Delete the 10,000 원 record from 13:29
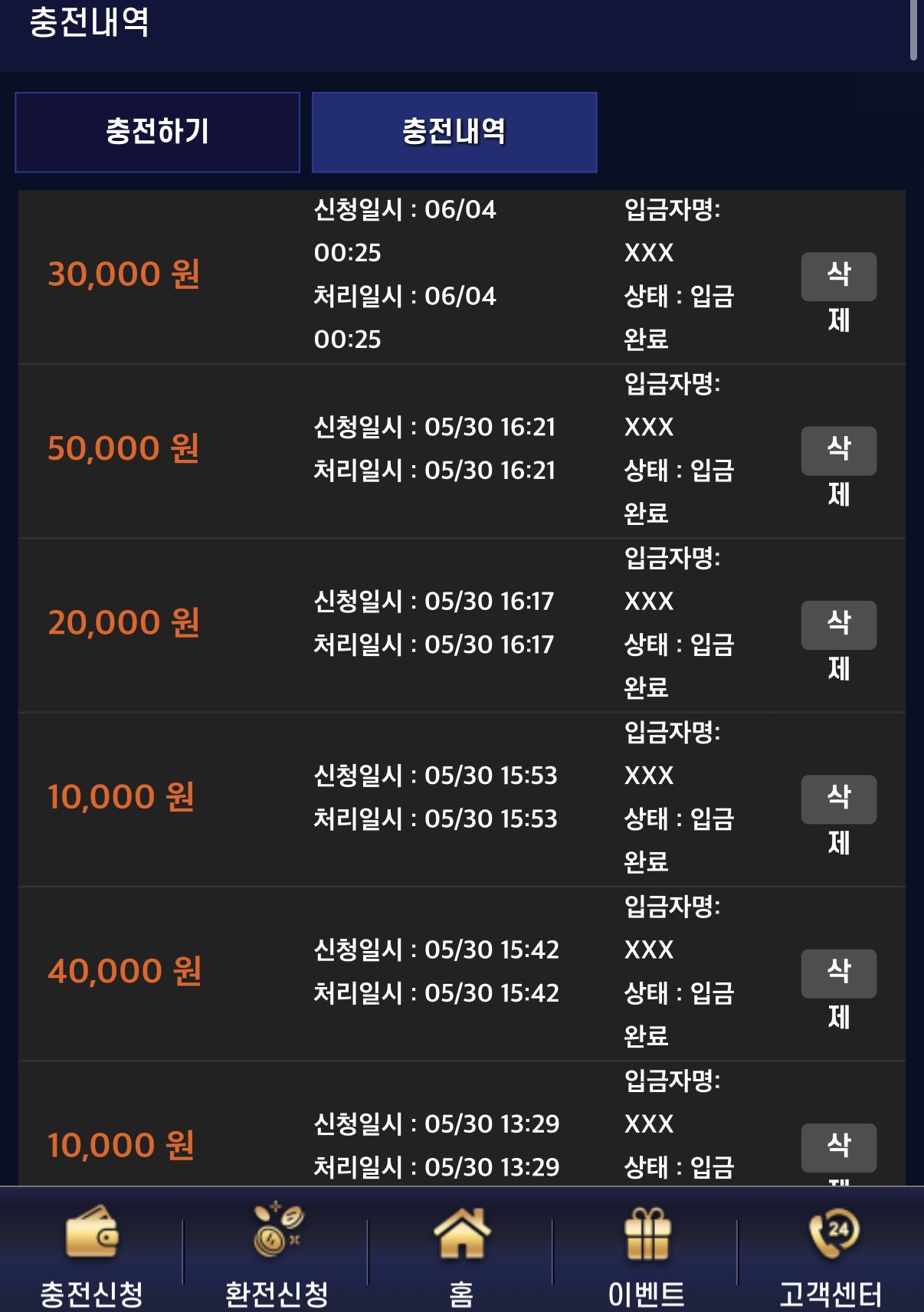924x1312 pixels. pyautogui.click(x=839, y=1147)
